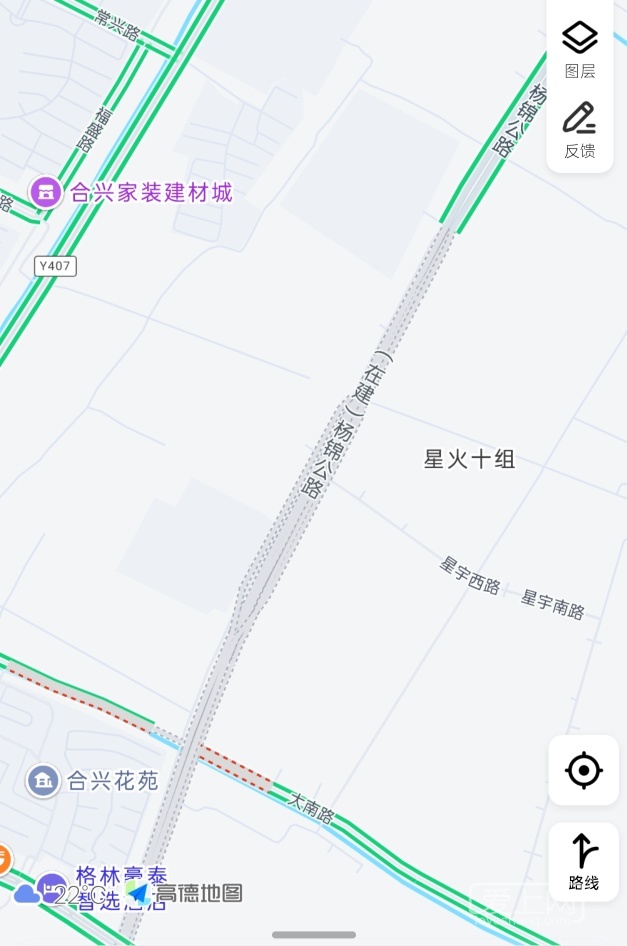Screen dimensions: 627x946
Task: Open 路线 route planning
Action: (583, 862)
